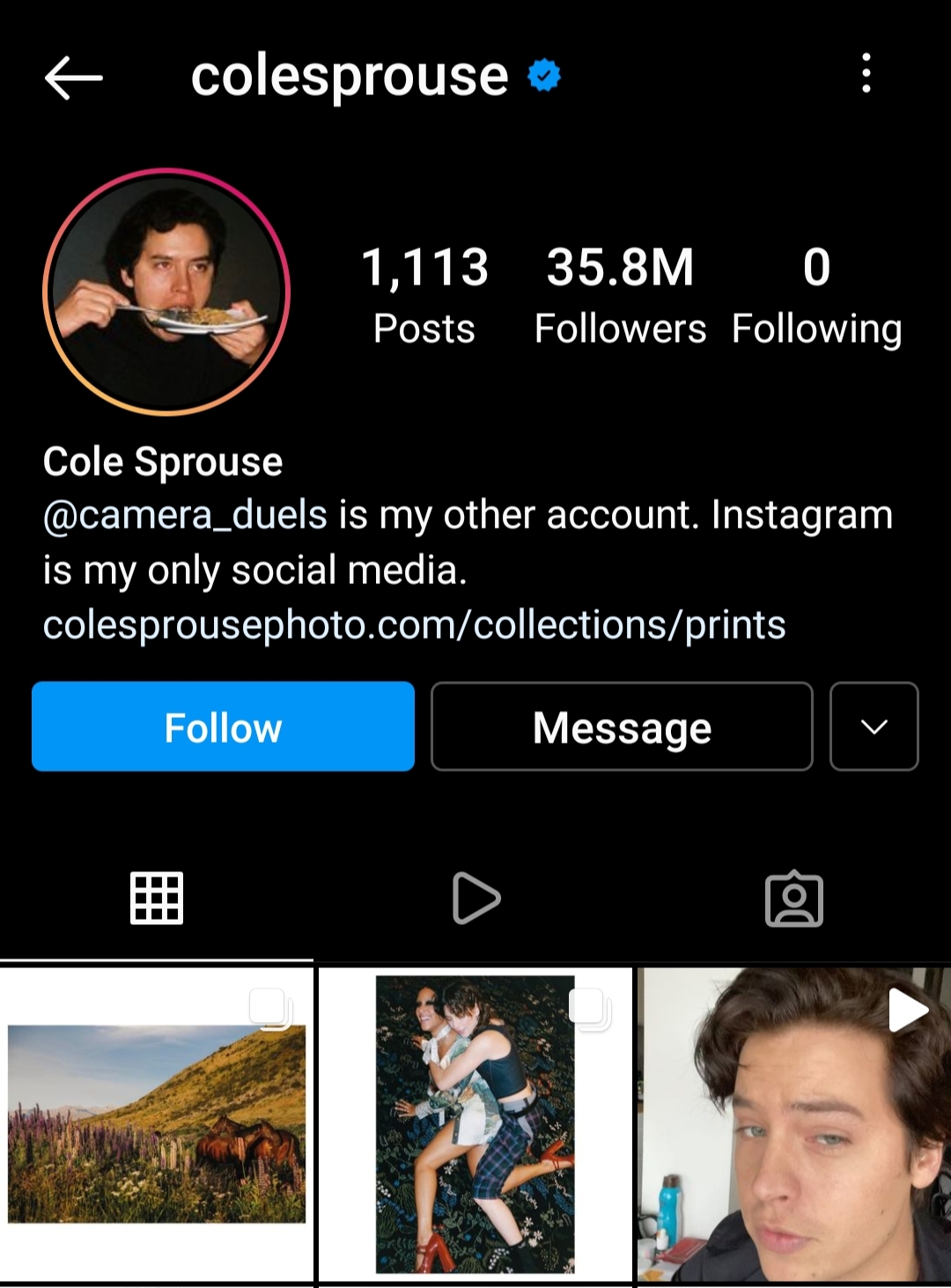Open the horse landscape photo post
The height and width of the screenshot is (1288, 951).
click(x=157, y=1124)
